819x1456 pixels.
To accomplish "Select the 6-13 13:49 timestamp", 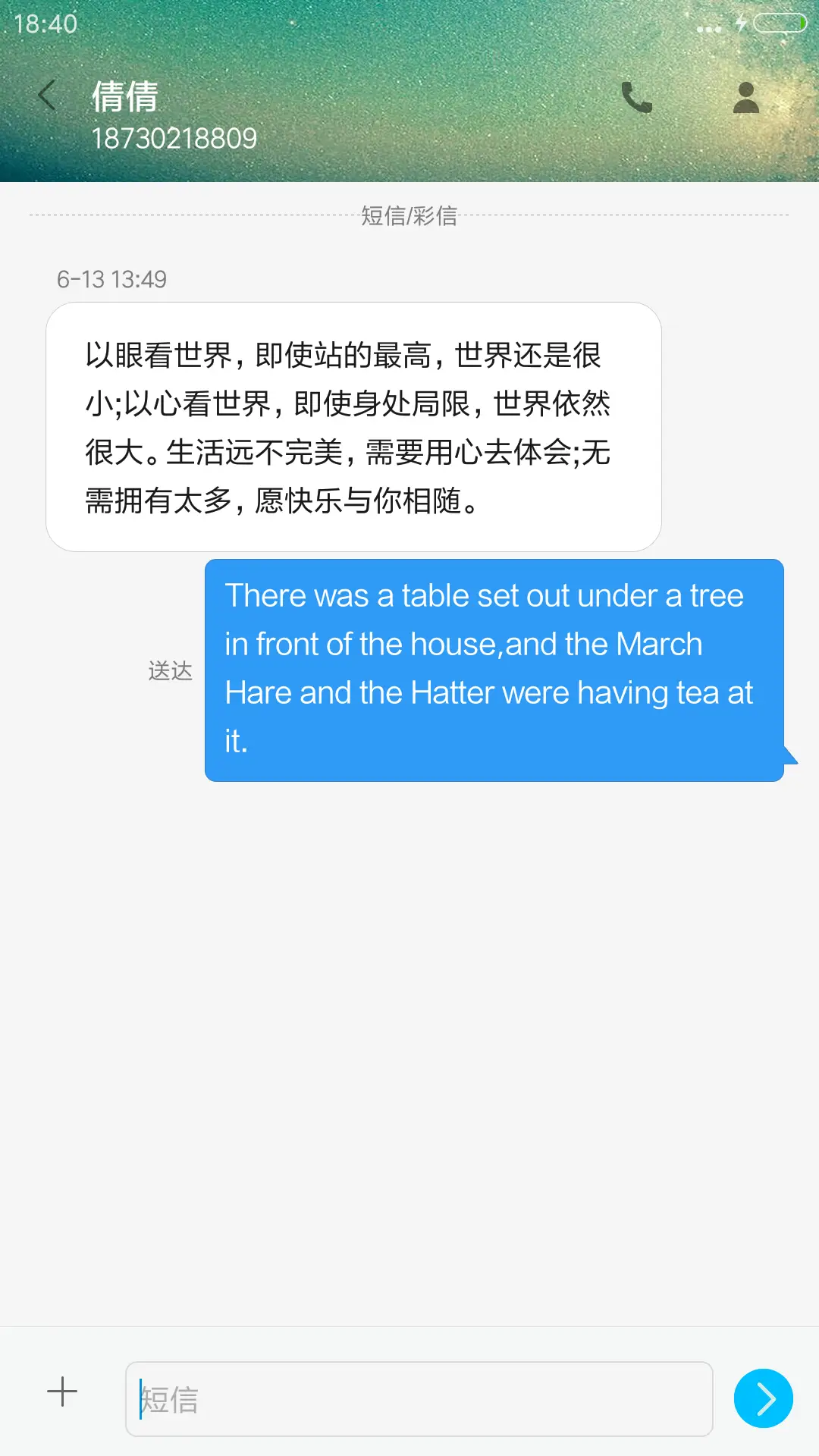I will click(112, 279).
